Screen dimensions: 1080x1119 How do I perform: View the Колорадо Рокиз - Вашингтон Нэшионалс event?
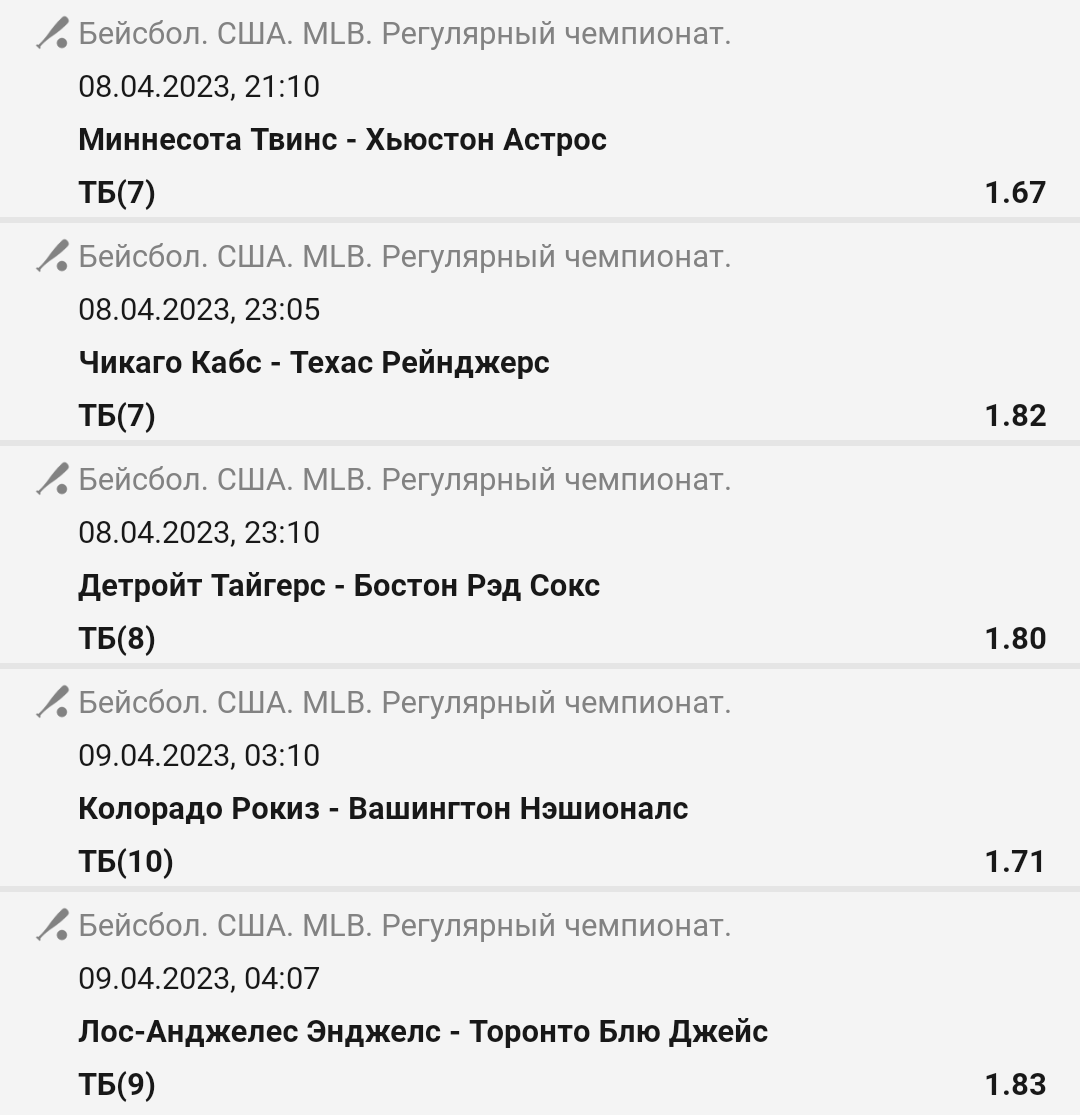tap(383, 809)
